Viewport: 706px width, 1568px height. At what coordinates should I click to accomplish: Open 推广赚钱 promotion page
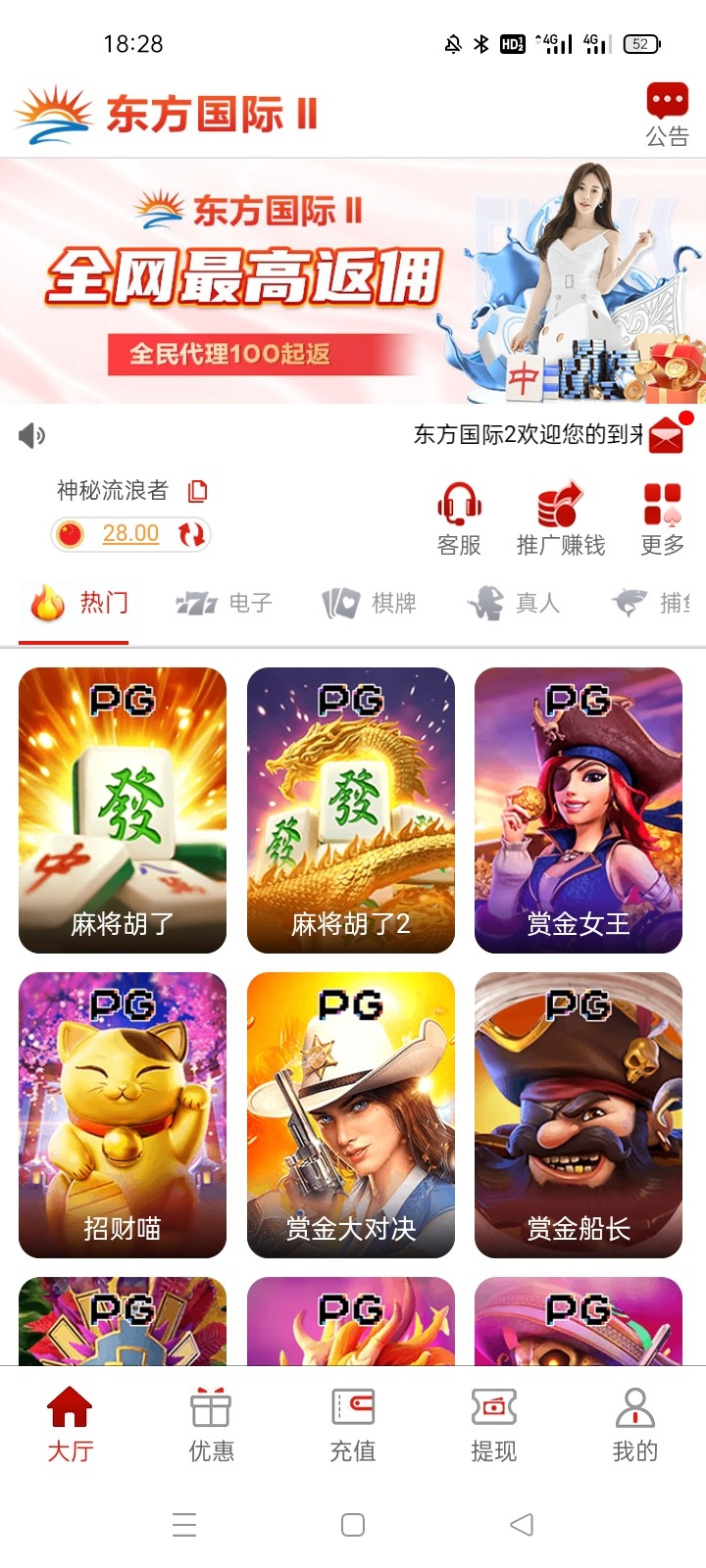click(561, 519)
